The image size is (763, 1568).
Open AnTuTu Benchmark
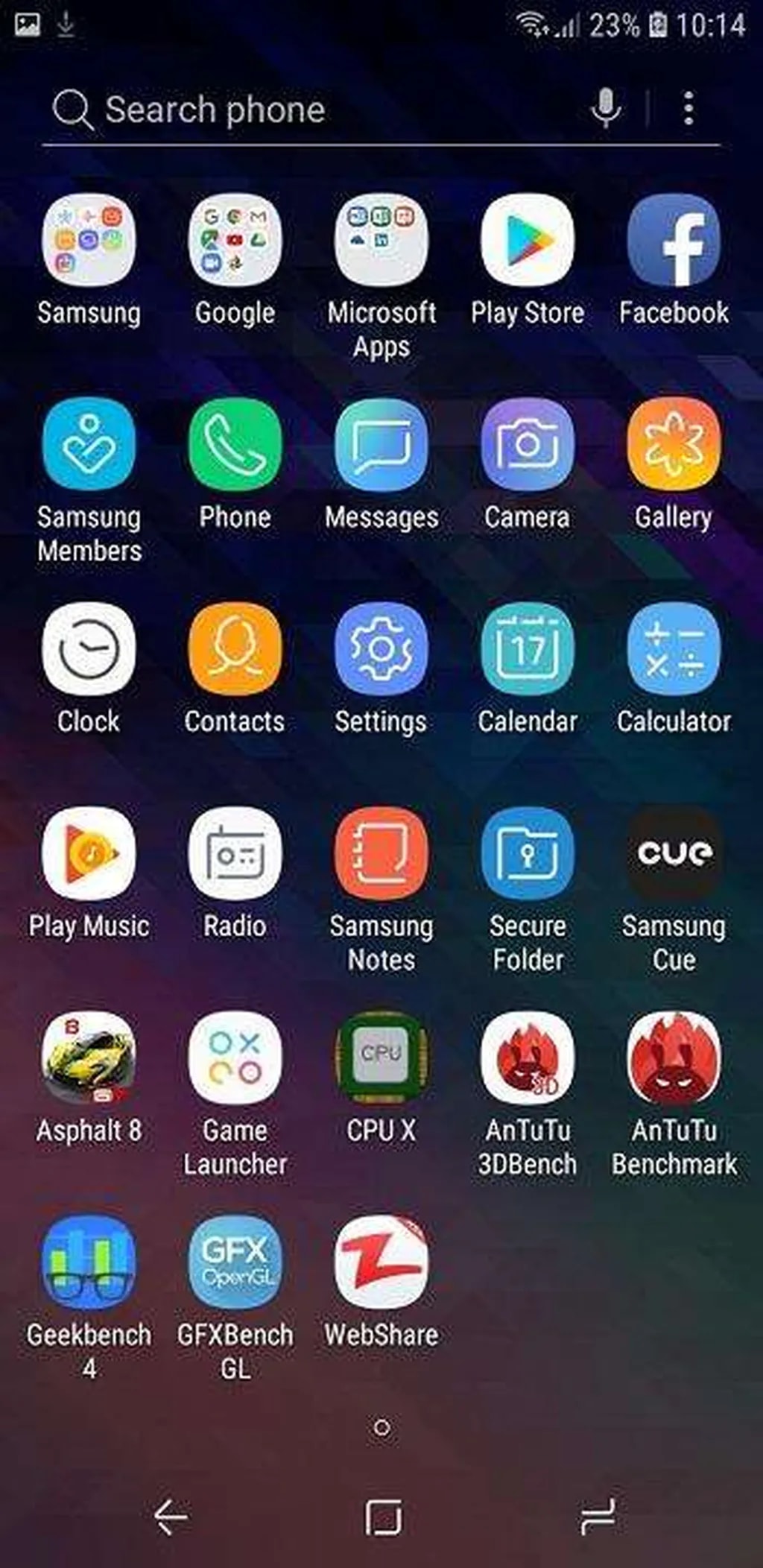tap(674, 1058)
